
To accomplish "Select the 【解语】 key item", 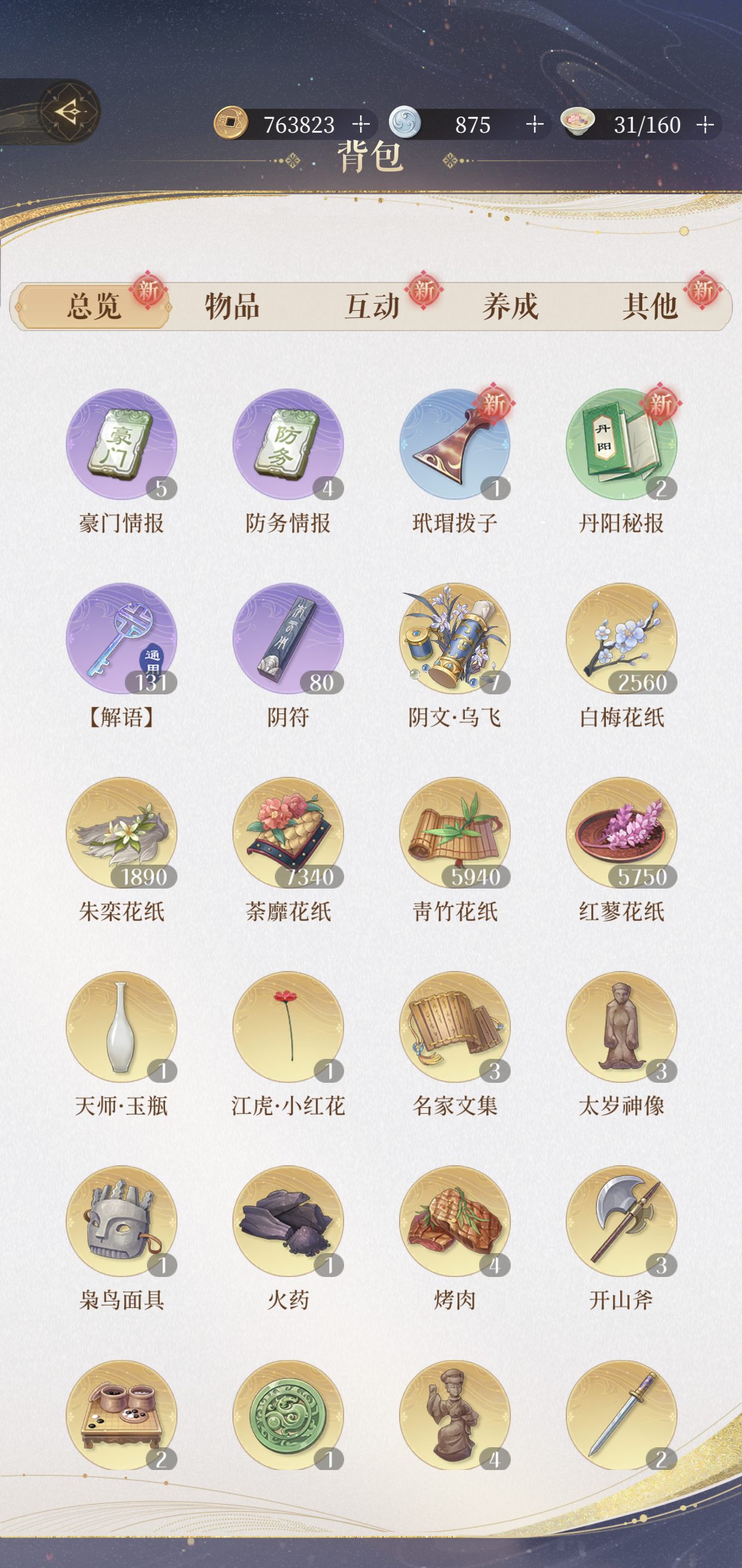I will tap(121, 639).
